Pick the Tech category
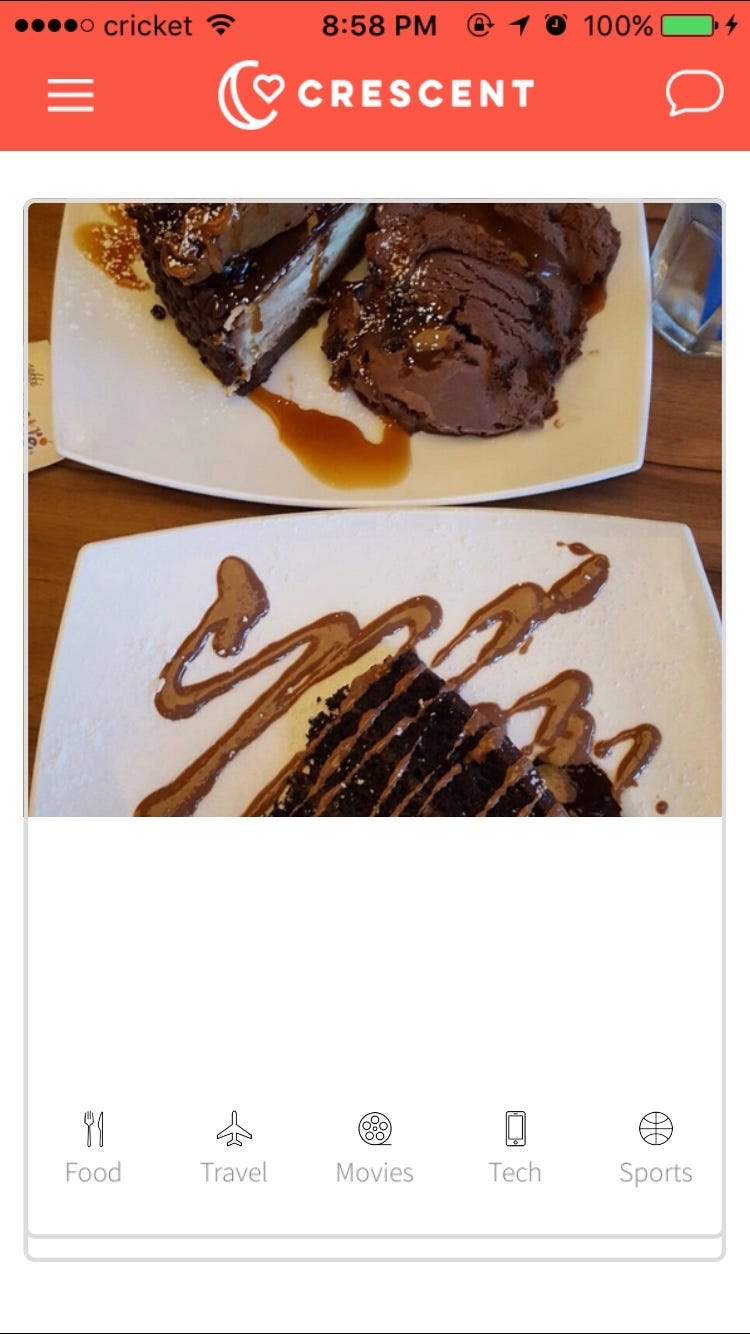 [x=515, y=1148]
